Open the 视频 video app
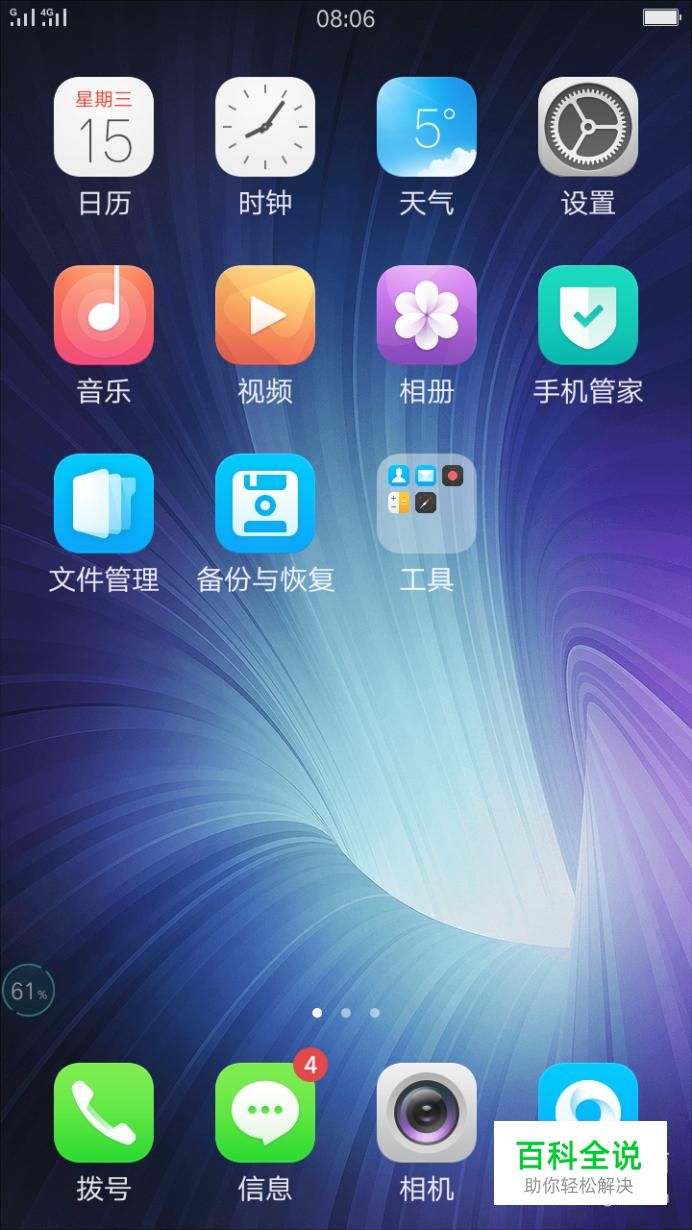 coord(265,315)
